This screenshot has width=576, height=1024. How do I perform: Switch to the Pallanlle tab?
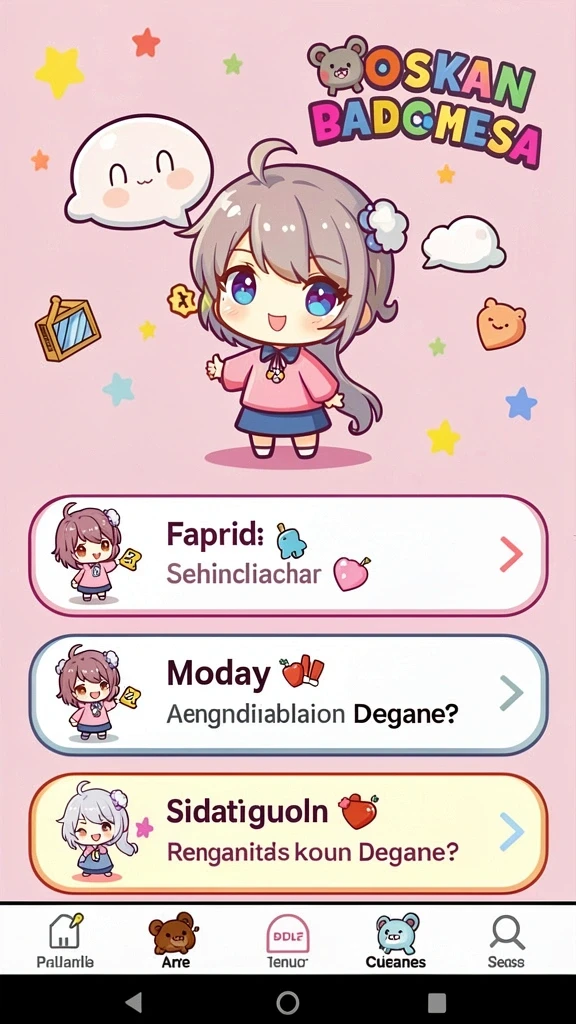click(x=65, y=940)
